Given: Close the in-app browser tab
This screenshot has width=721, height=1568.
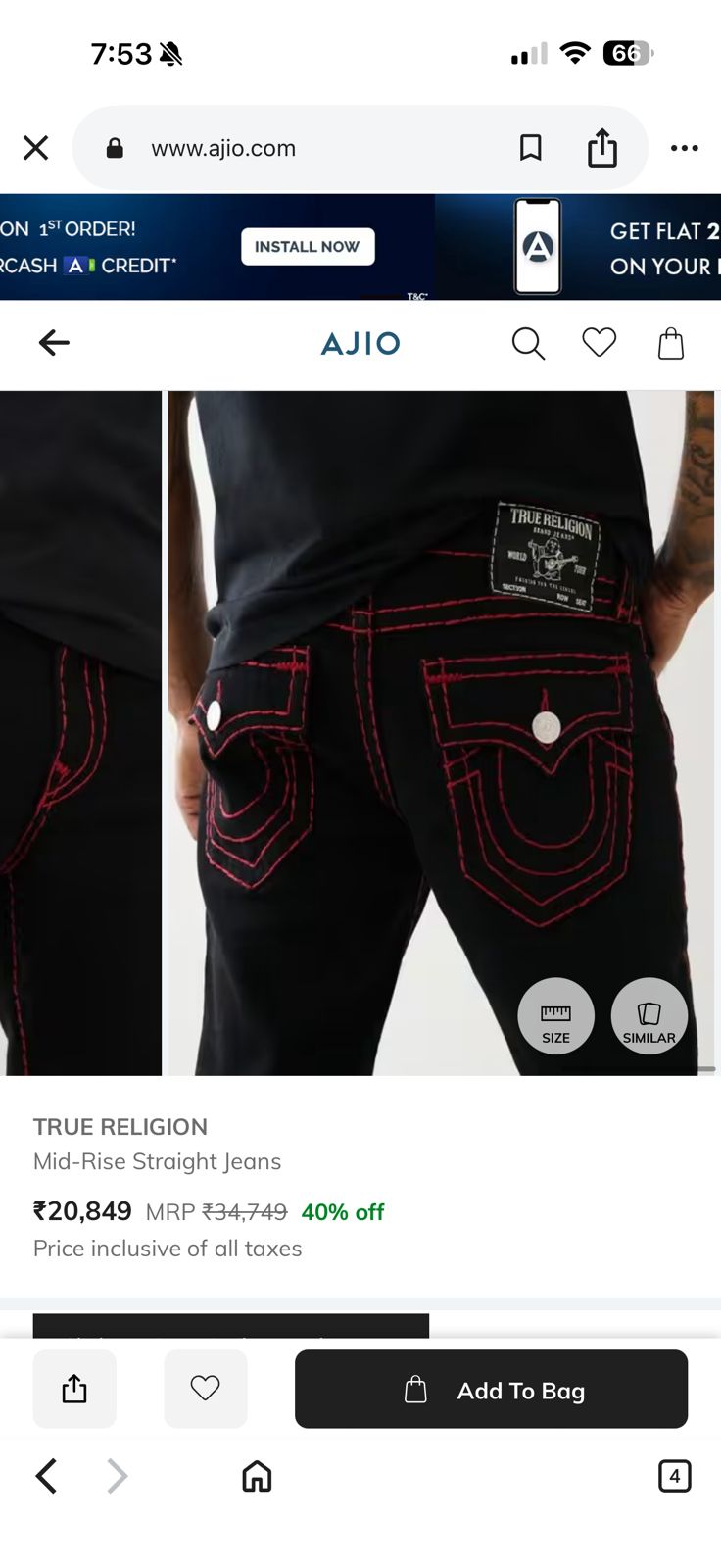Looking at the screenshot, I should tap(36, 148).
